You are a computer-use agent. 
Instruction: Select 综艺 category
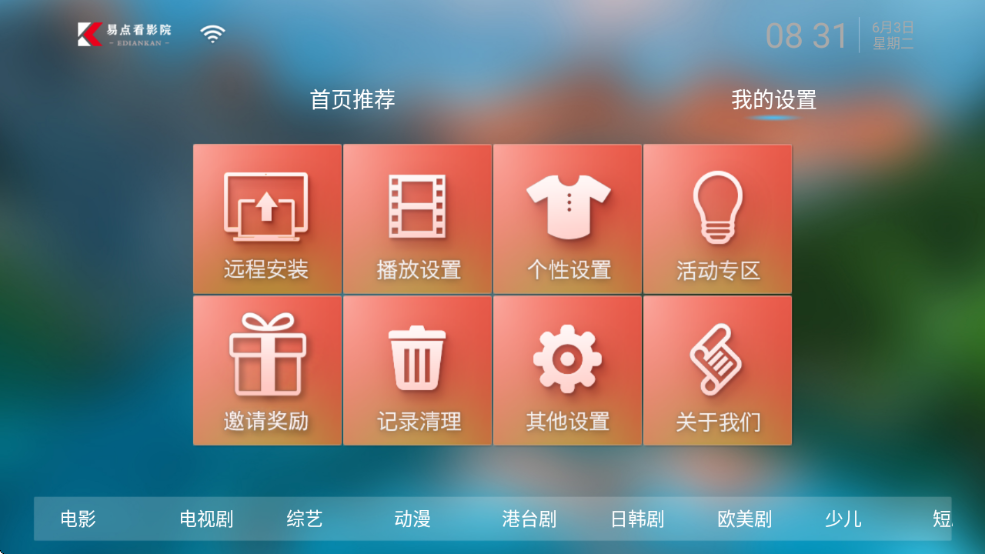[305, 519]
